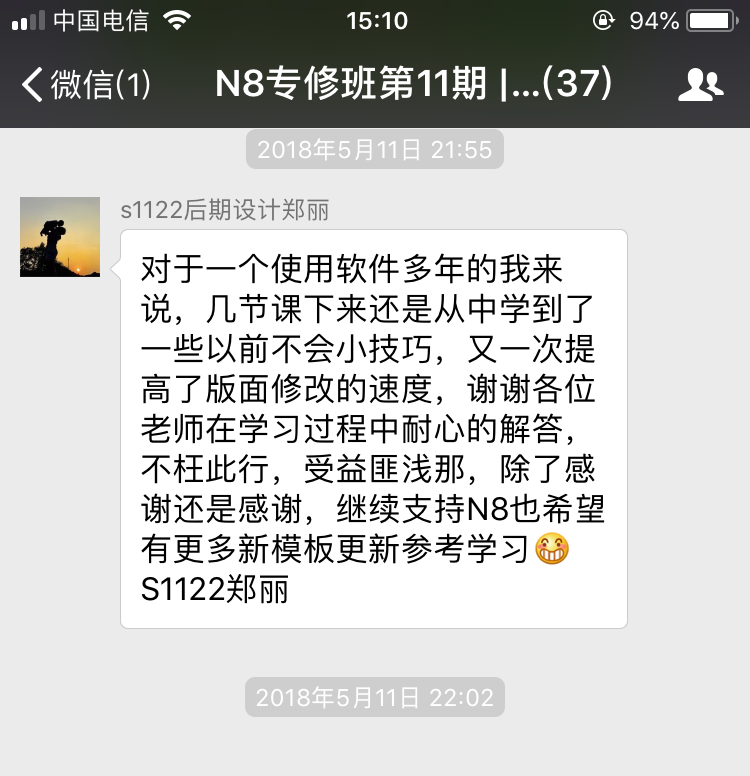Go back to the 微信 chat list
750x776 pixels.
(x=85, y=85)
